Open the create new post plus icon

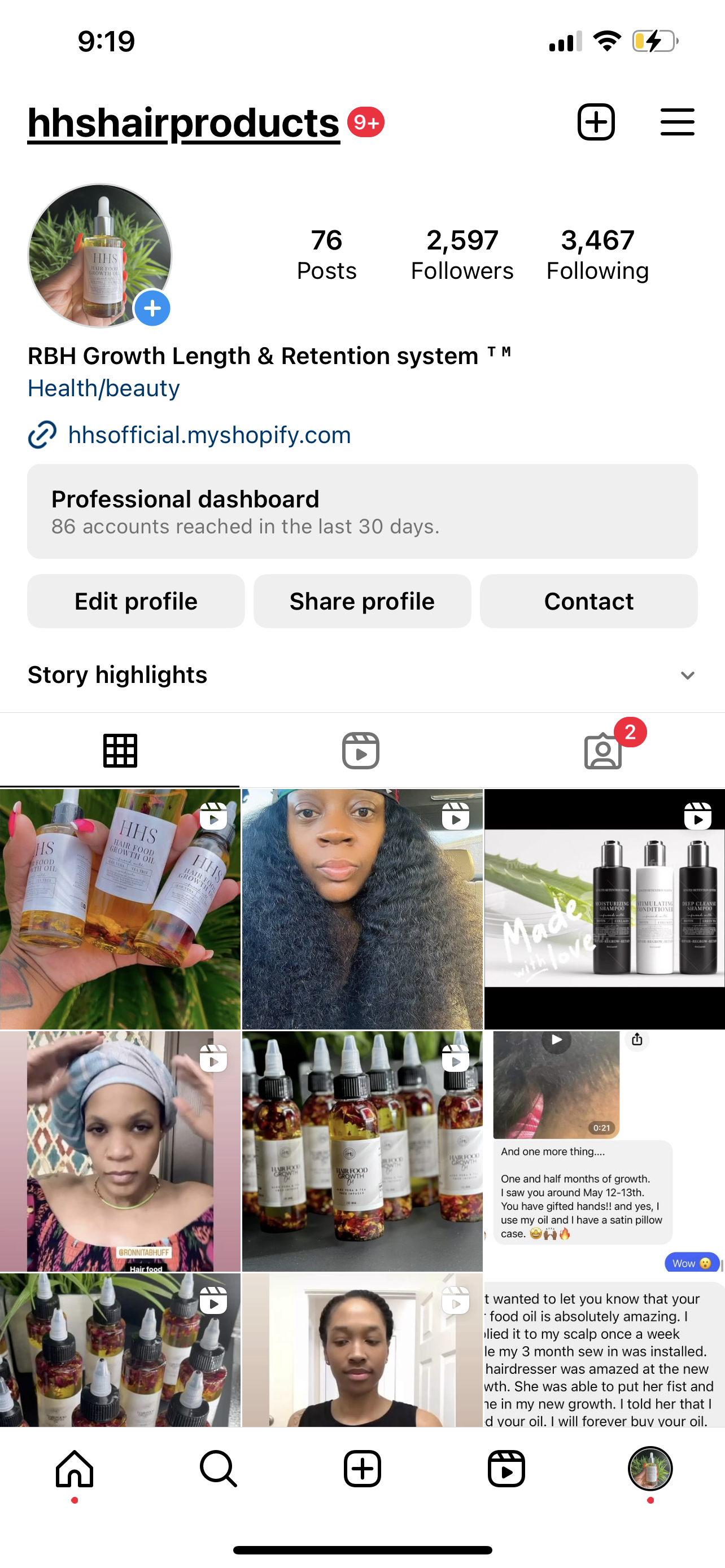(595, 122)
